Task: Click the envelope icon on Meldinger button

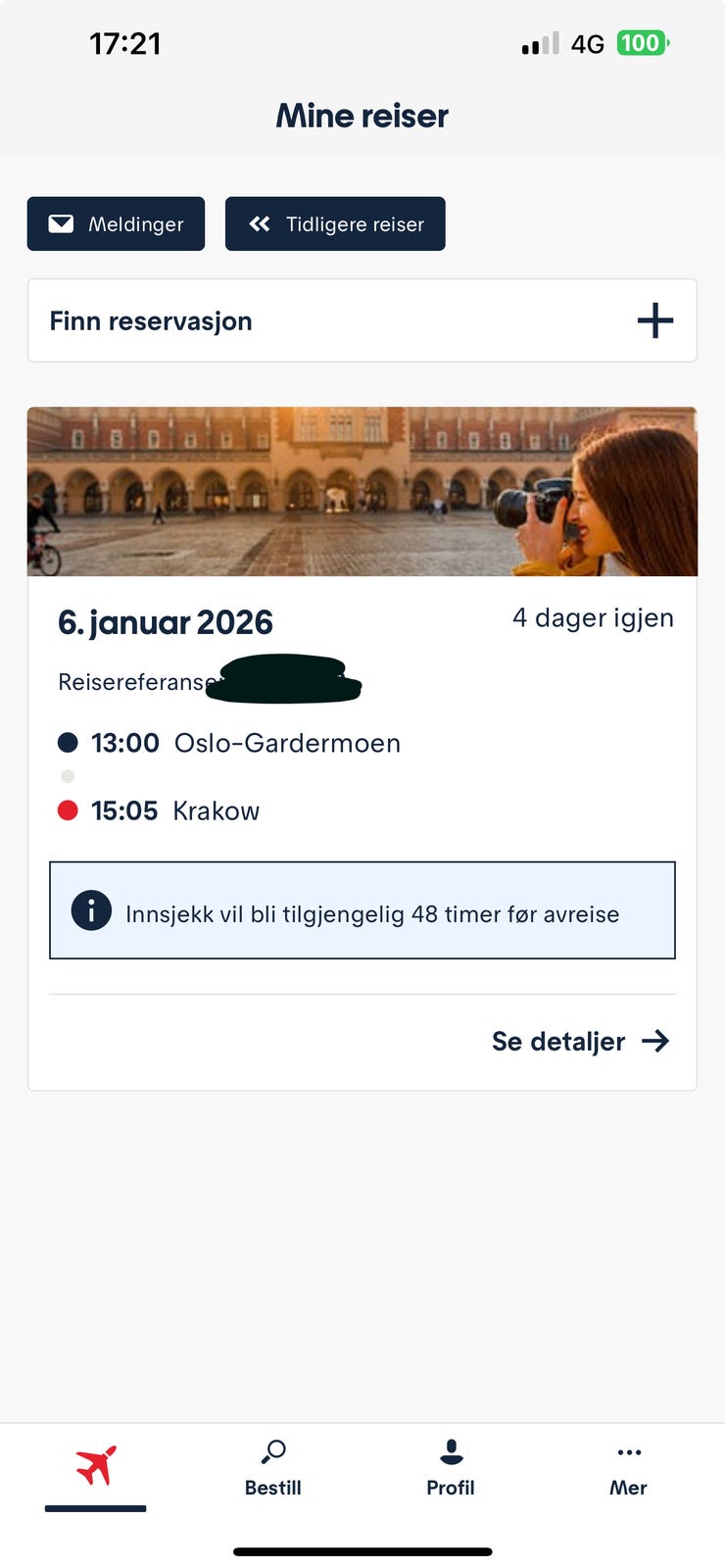Action: point(61,223)
